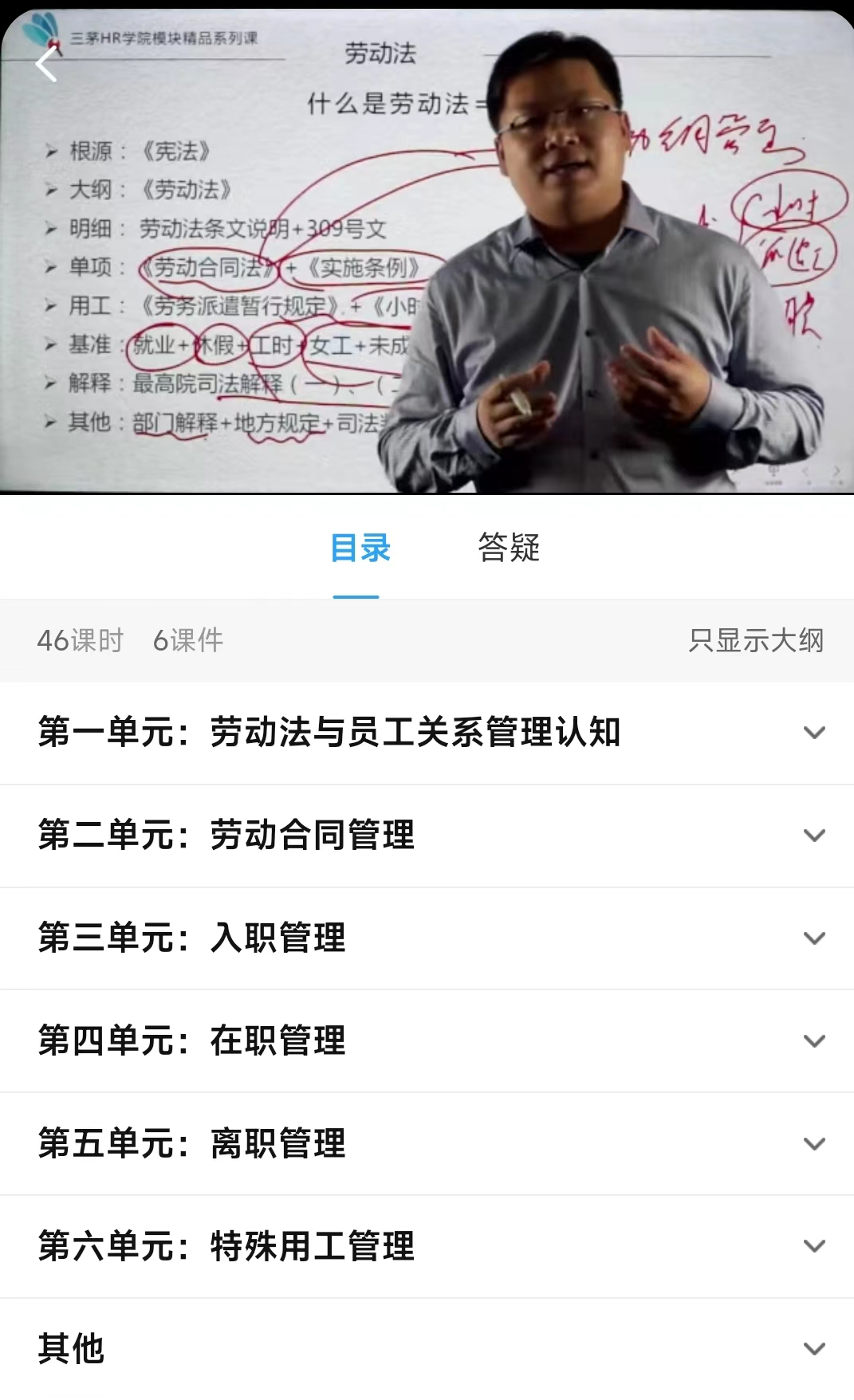Screen dimensions: 854x1400
Task: Expand 第五单元: 离职管理
Action: click(427, 1144)
